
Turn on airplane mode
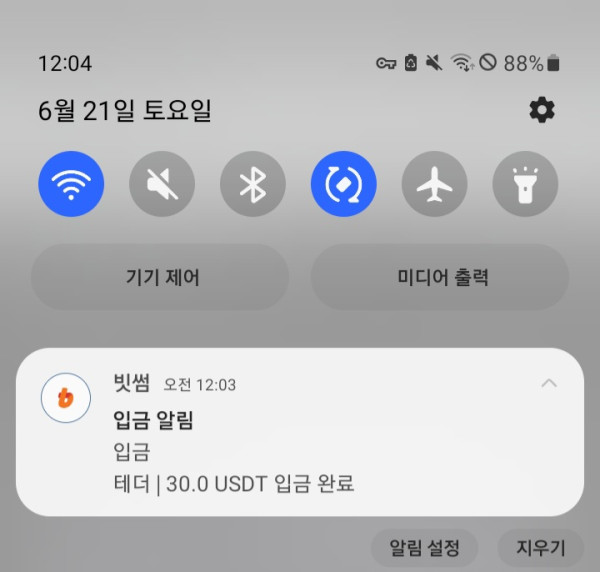click(435, 184)
